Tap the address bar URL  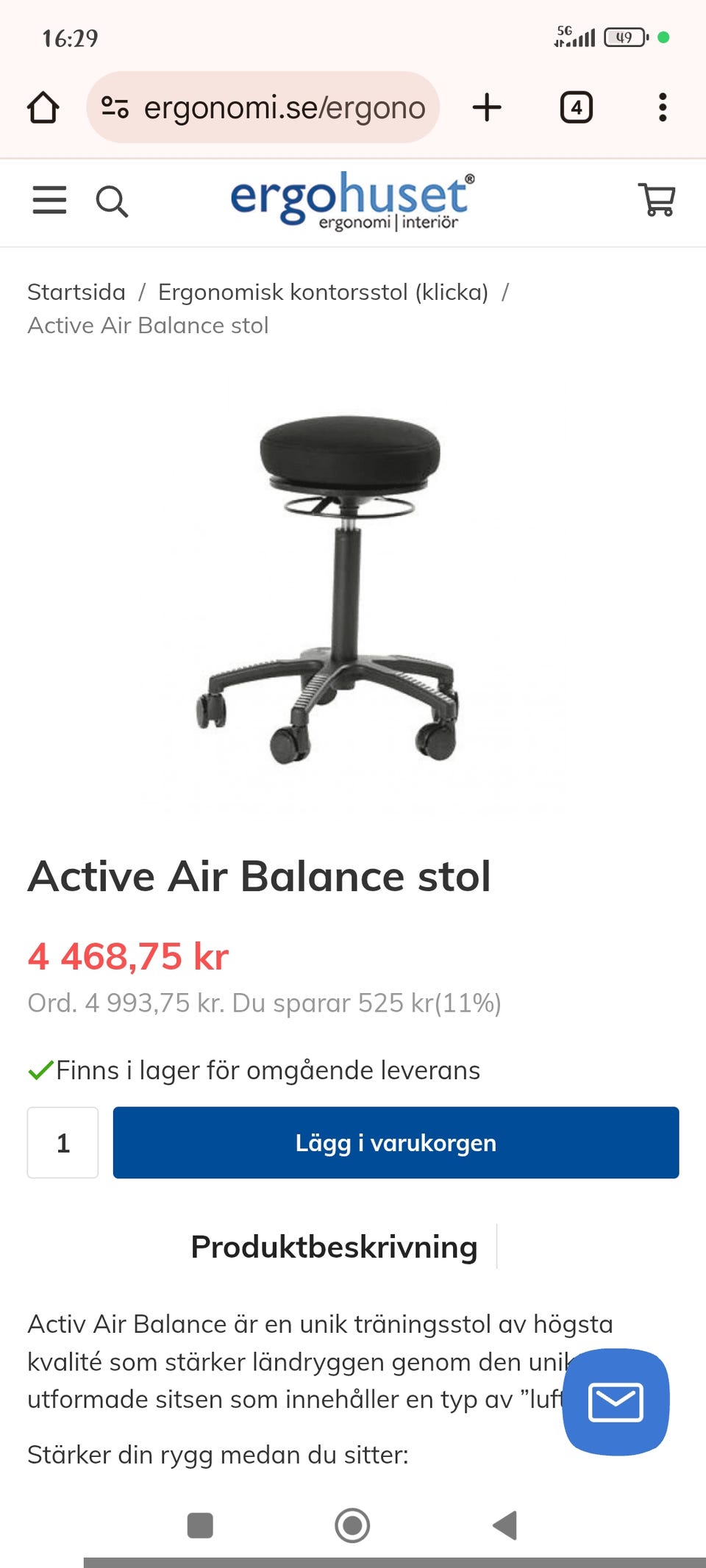point(285,107)
